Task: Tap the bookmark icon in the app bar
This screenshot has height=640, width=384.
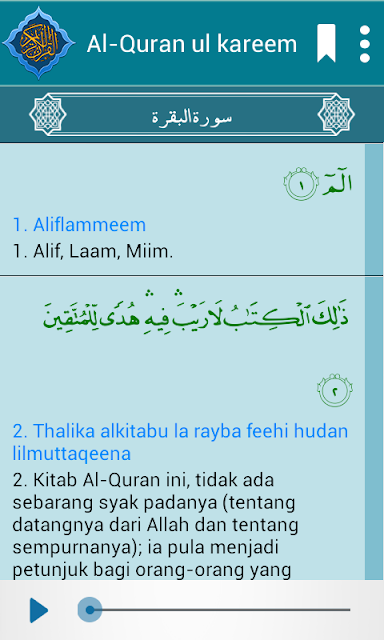Action: pyautogui.click(x=326, y=43)
